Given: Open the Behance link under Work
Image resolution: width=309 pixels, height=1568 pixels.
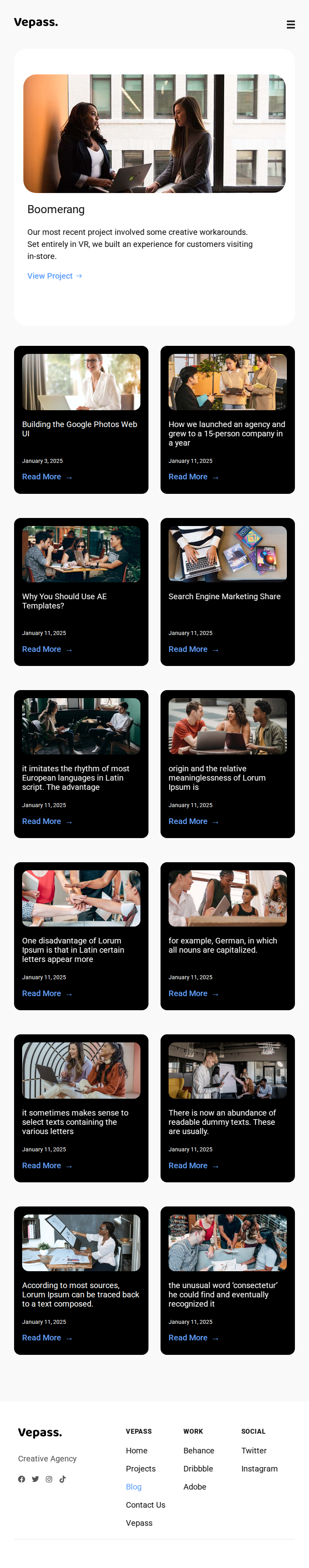Looking at the screenshot, I should tap(199, 1451).
